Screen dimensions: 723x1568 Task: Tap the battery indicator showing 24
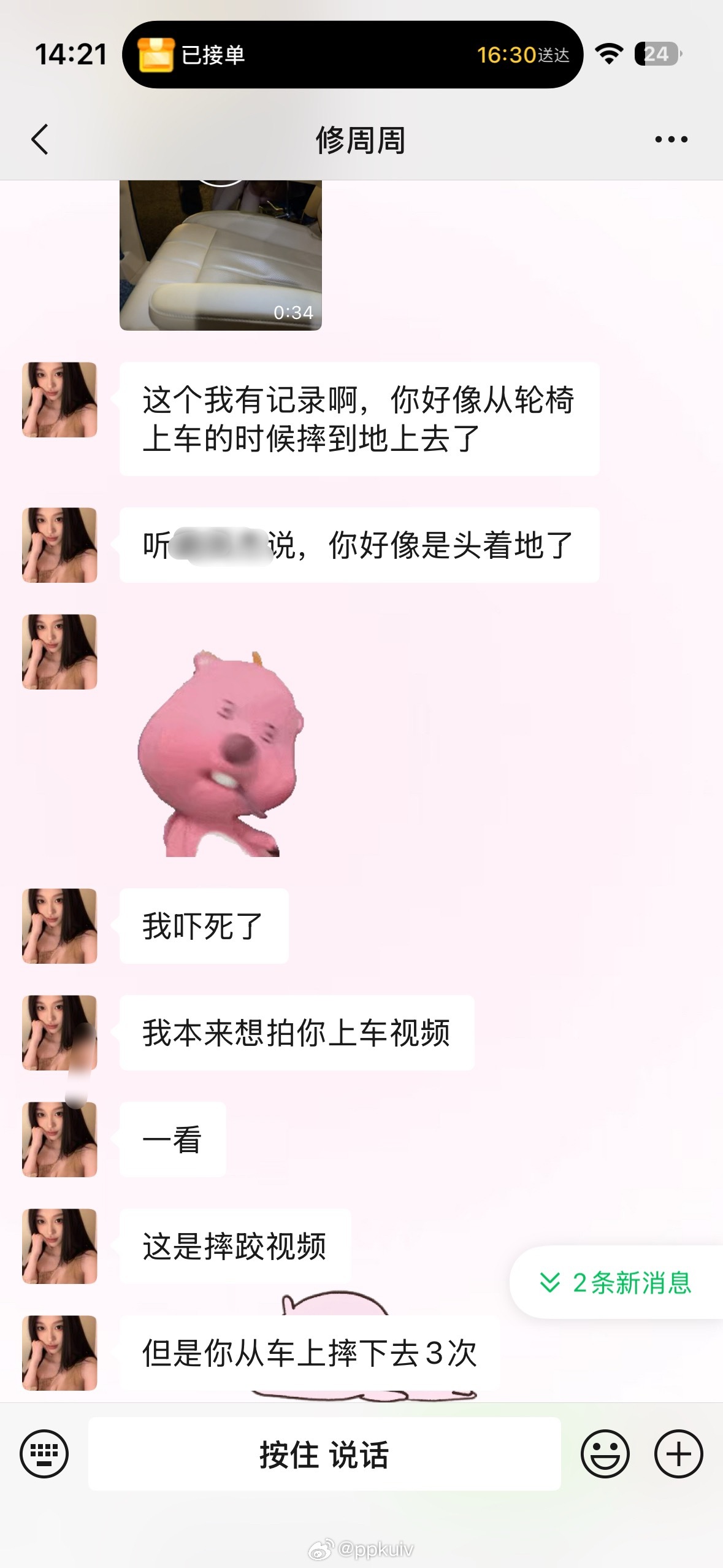click(656, 55)
